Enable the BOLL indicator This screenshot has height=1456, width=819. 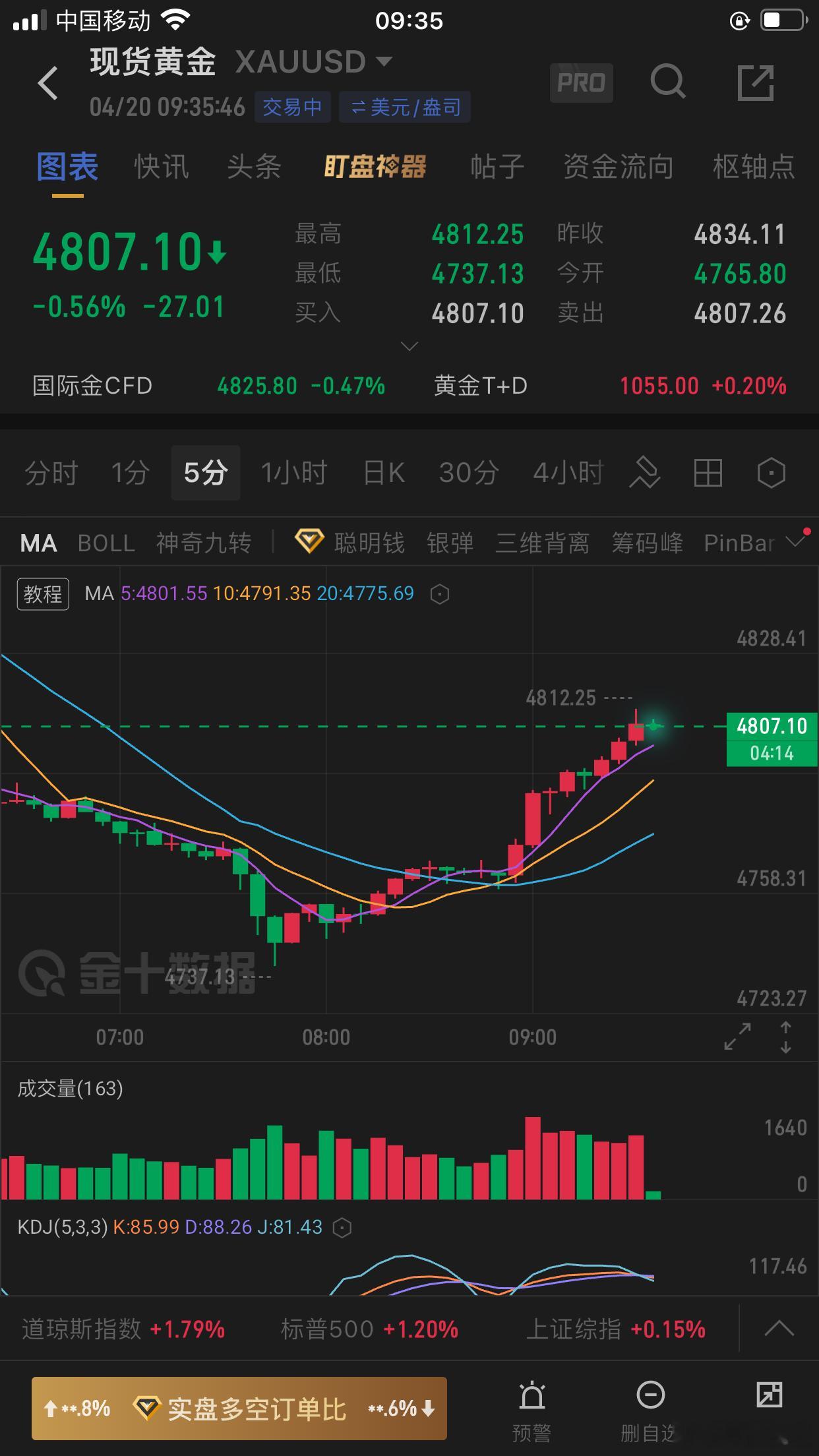click(x=106, y=543)
